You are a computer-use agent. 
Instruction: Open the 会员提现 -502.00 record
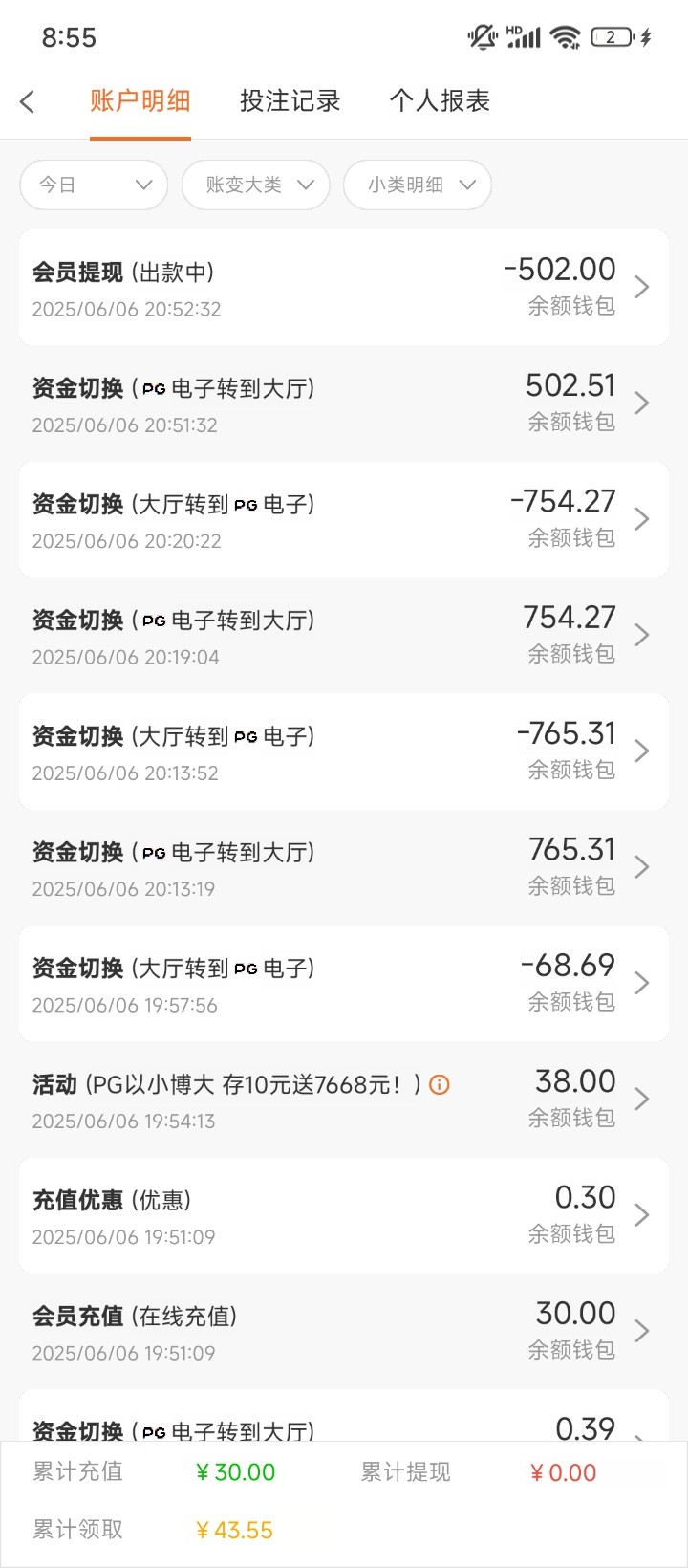tap(344, 288)
